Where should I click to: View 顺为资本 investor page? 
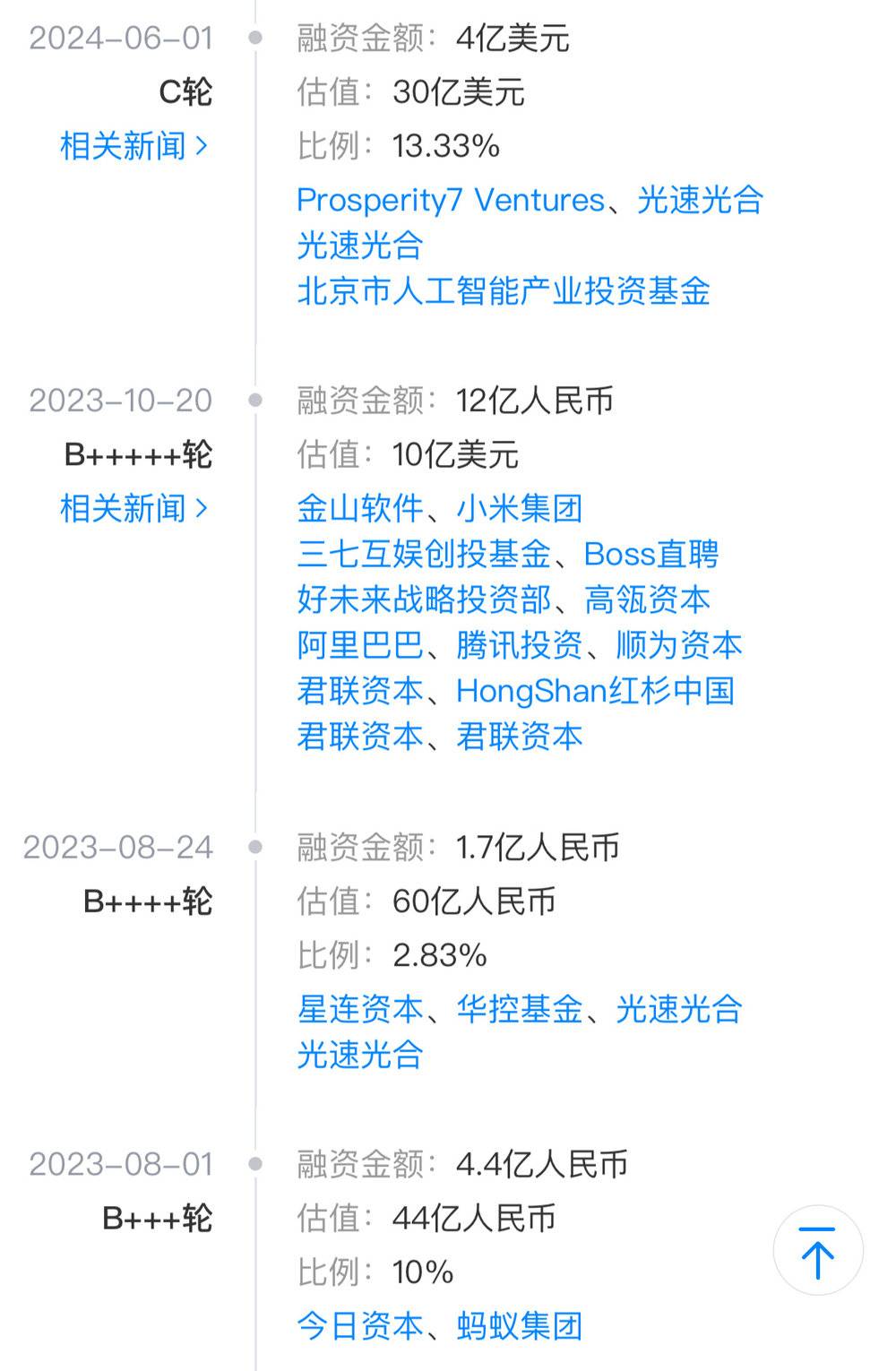(679, 646)
